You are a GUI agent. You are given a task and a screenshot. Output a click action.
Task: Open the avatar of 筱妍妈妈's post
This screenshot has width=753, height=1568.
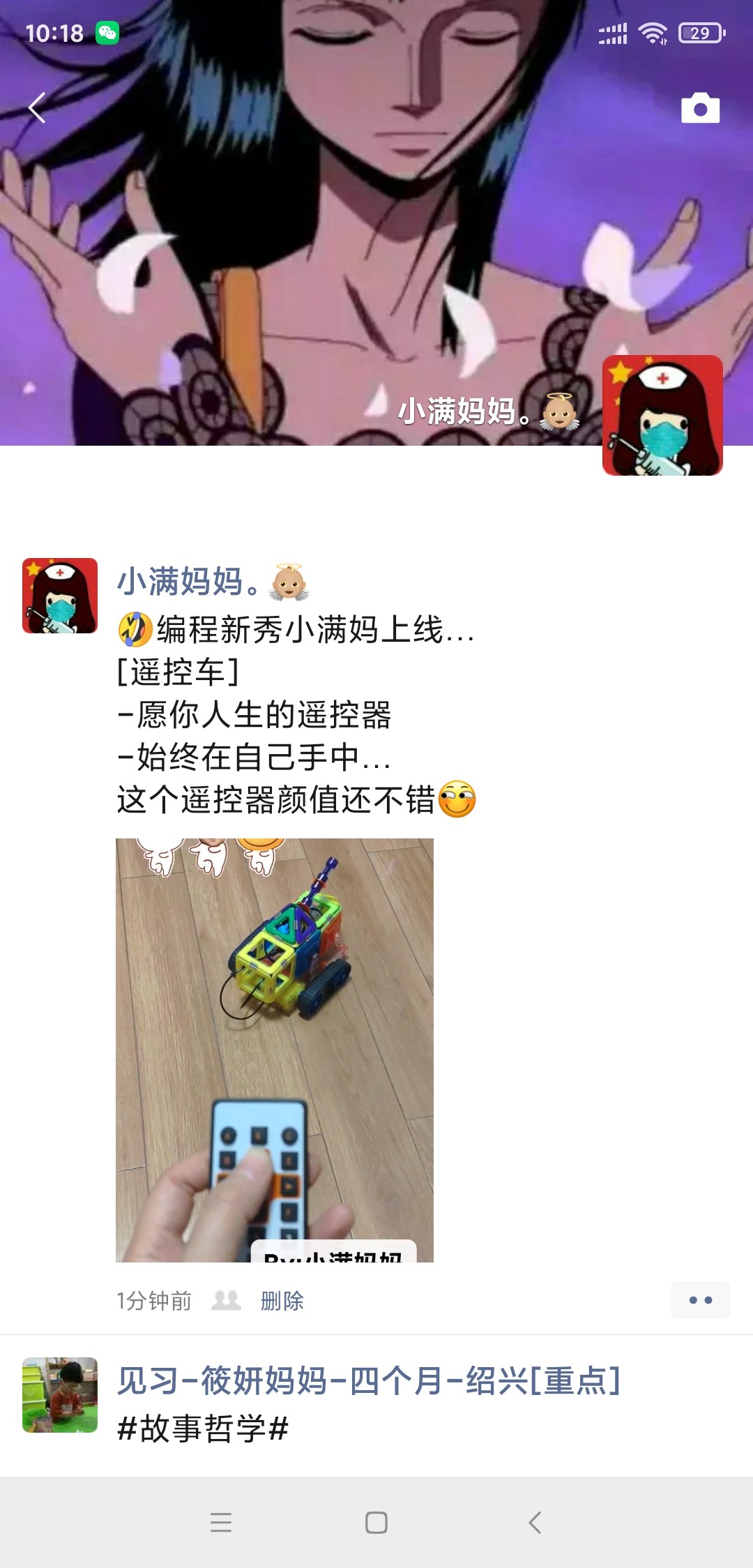(x=60, y=1395)
